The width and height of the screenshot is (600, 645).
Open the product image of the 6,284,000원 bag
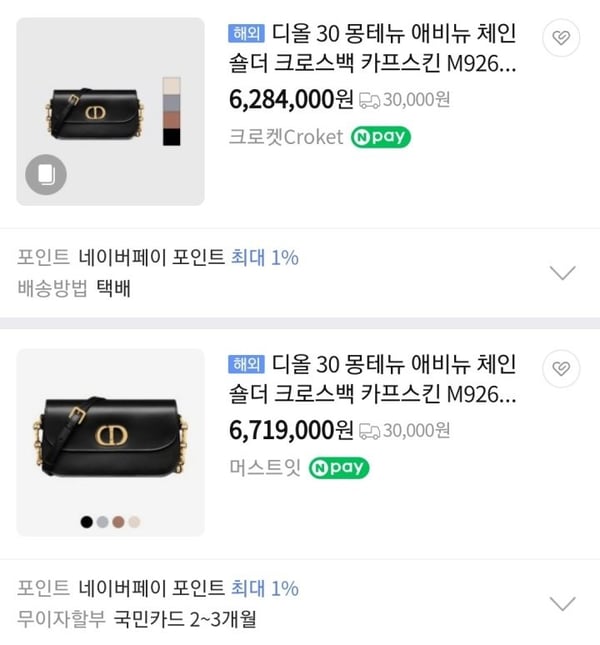110,111
